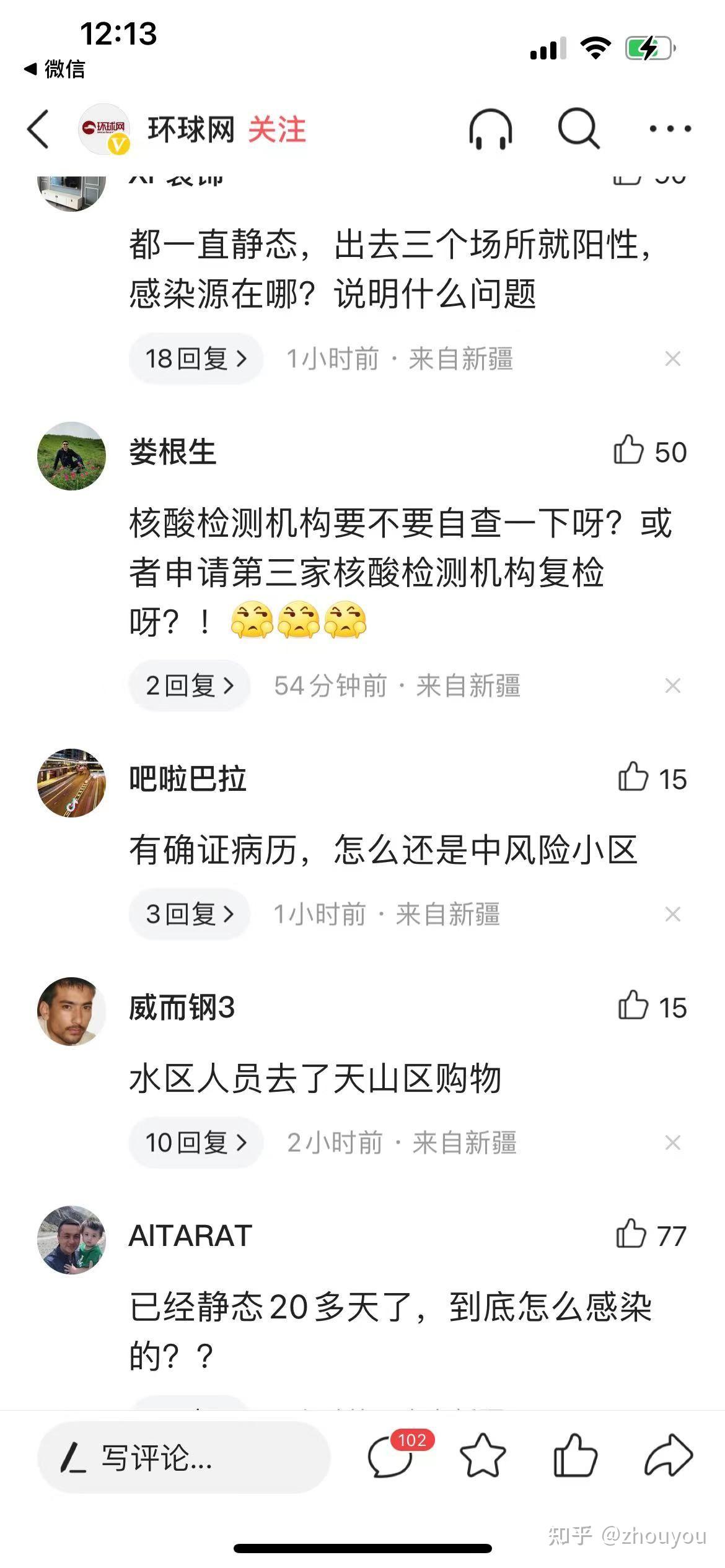Open 3回复 under 吧啦巴拉's comment
Viewport: 725px width, 1568px height.
(x=190, y=914)
